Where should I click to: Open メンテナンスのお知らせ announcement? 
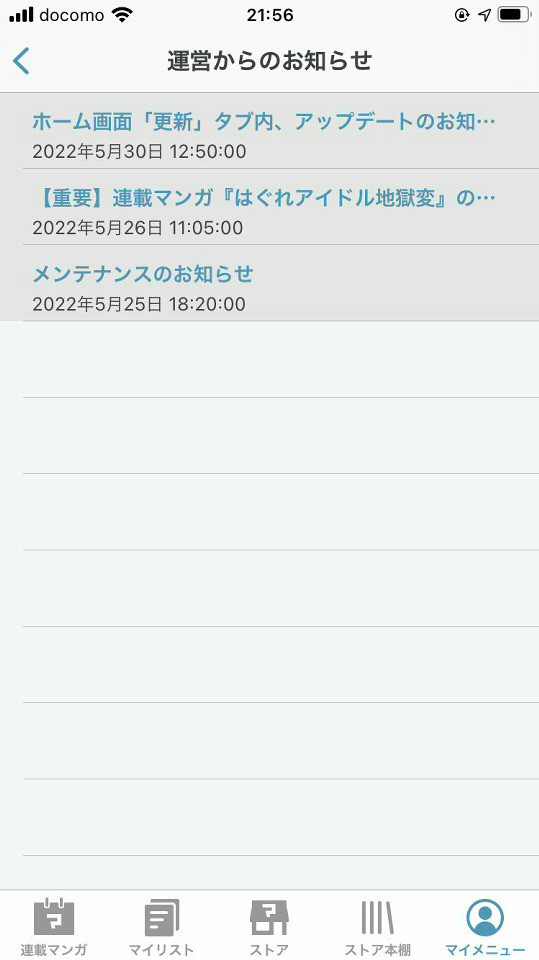[x=270, y=283]
